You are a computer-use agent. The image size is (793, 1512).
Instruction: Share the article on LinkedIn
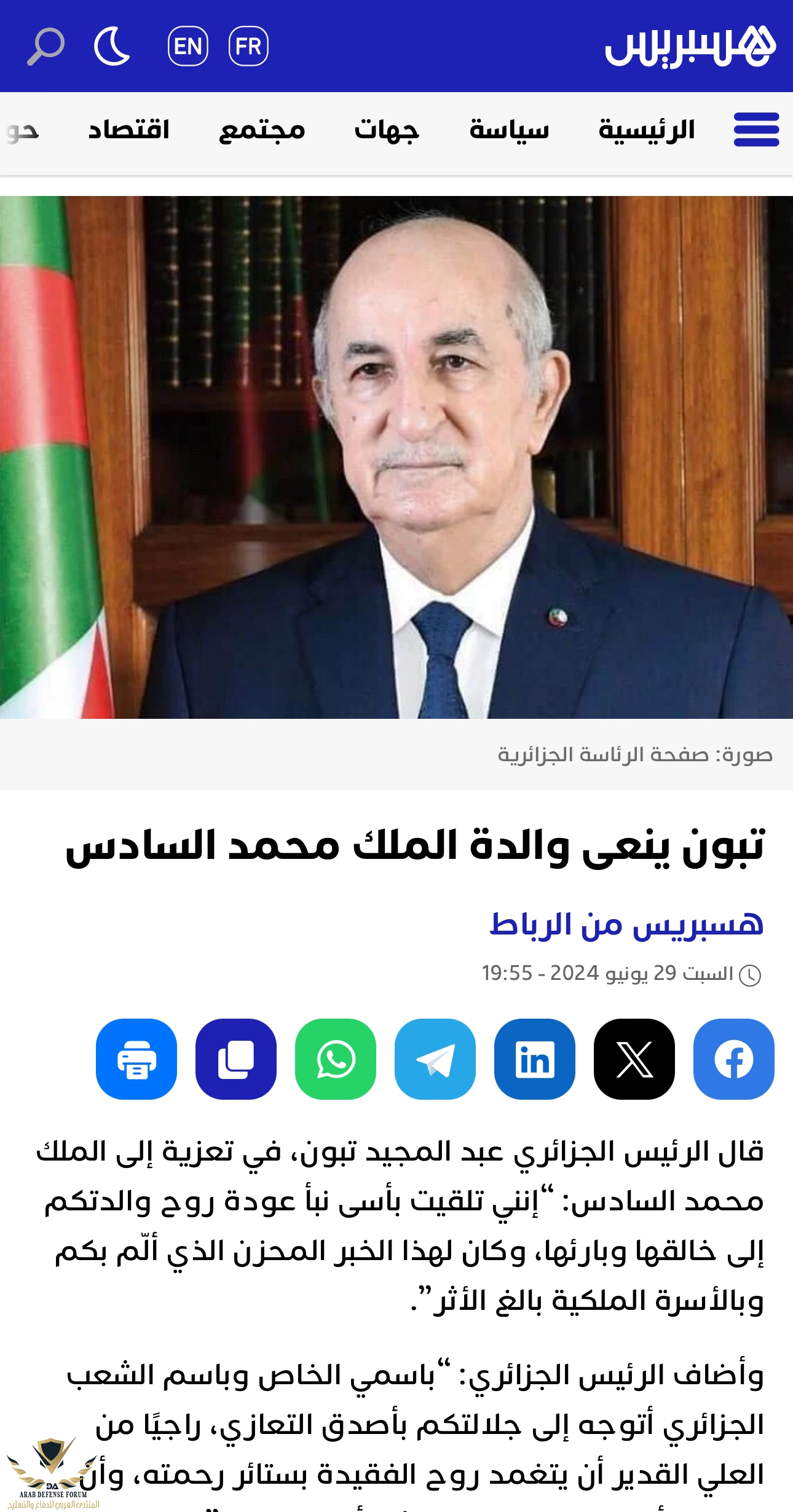point(534,1059)
